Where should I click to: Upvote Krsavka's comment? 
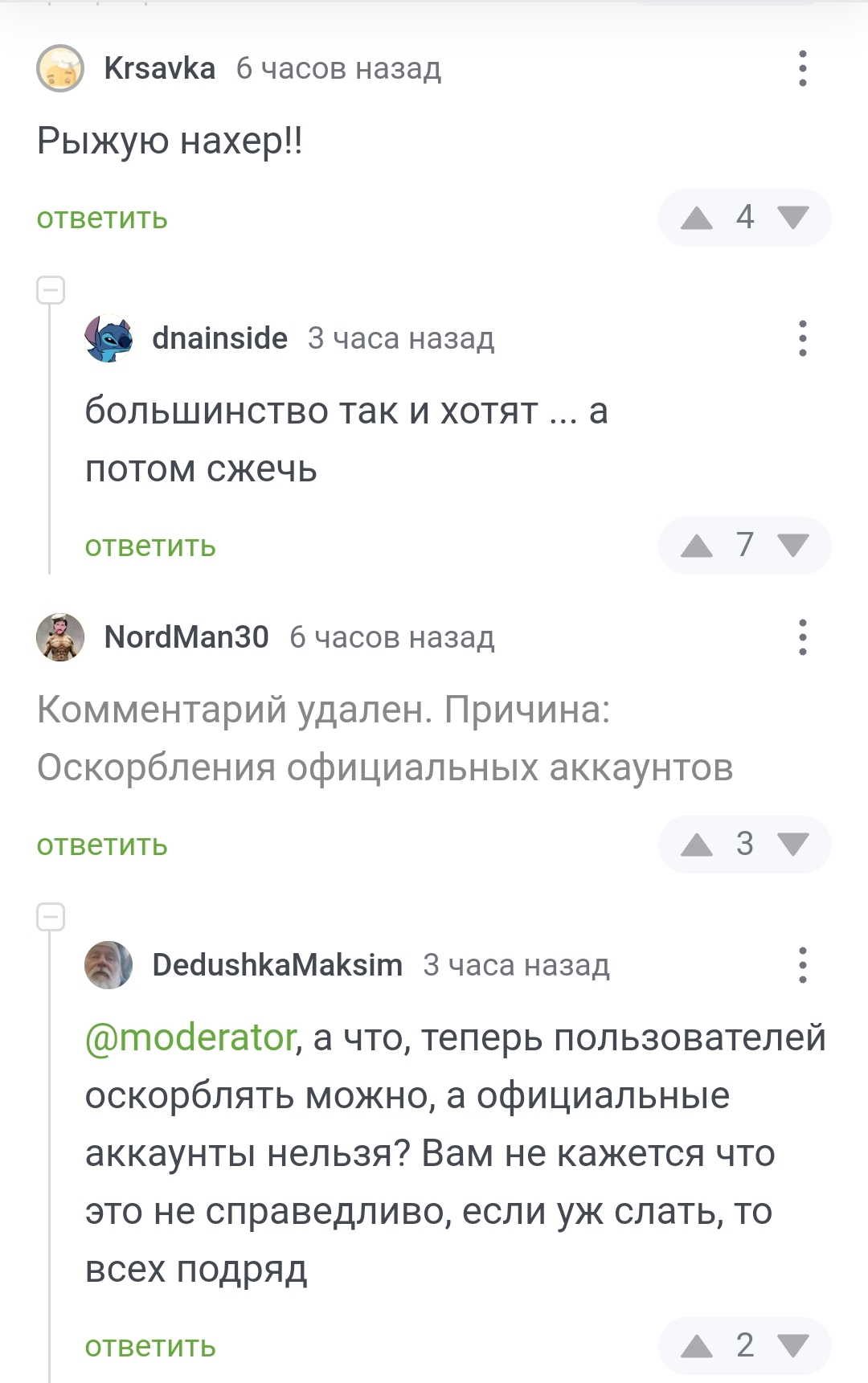pyautogui.click(x=697, y=218)
